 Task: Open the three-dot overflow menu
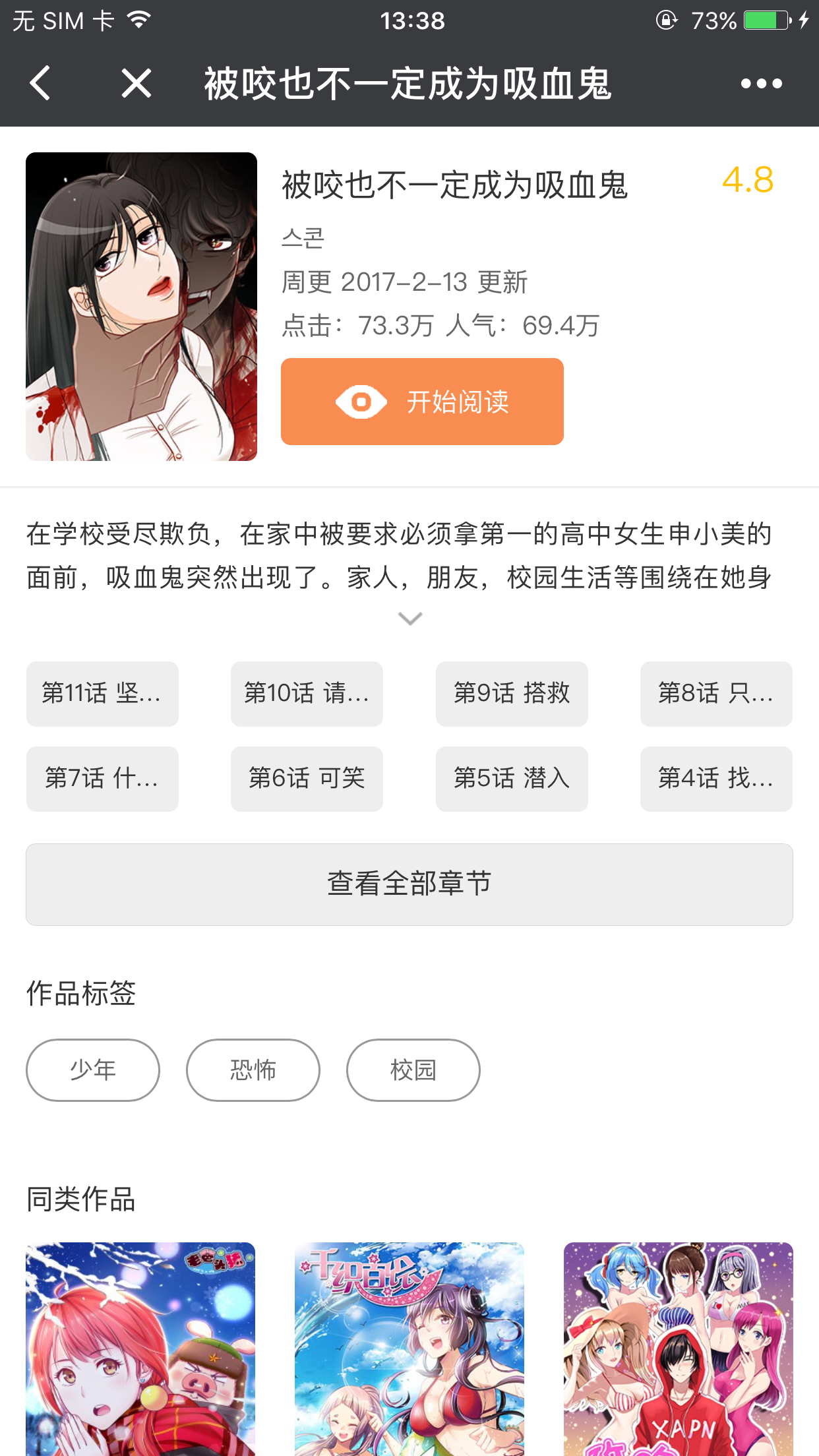point(761,84)
